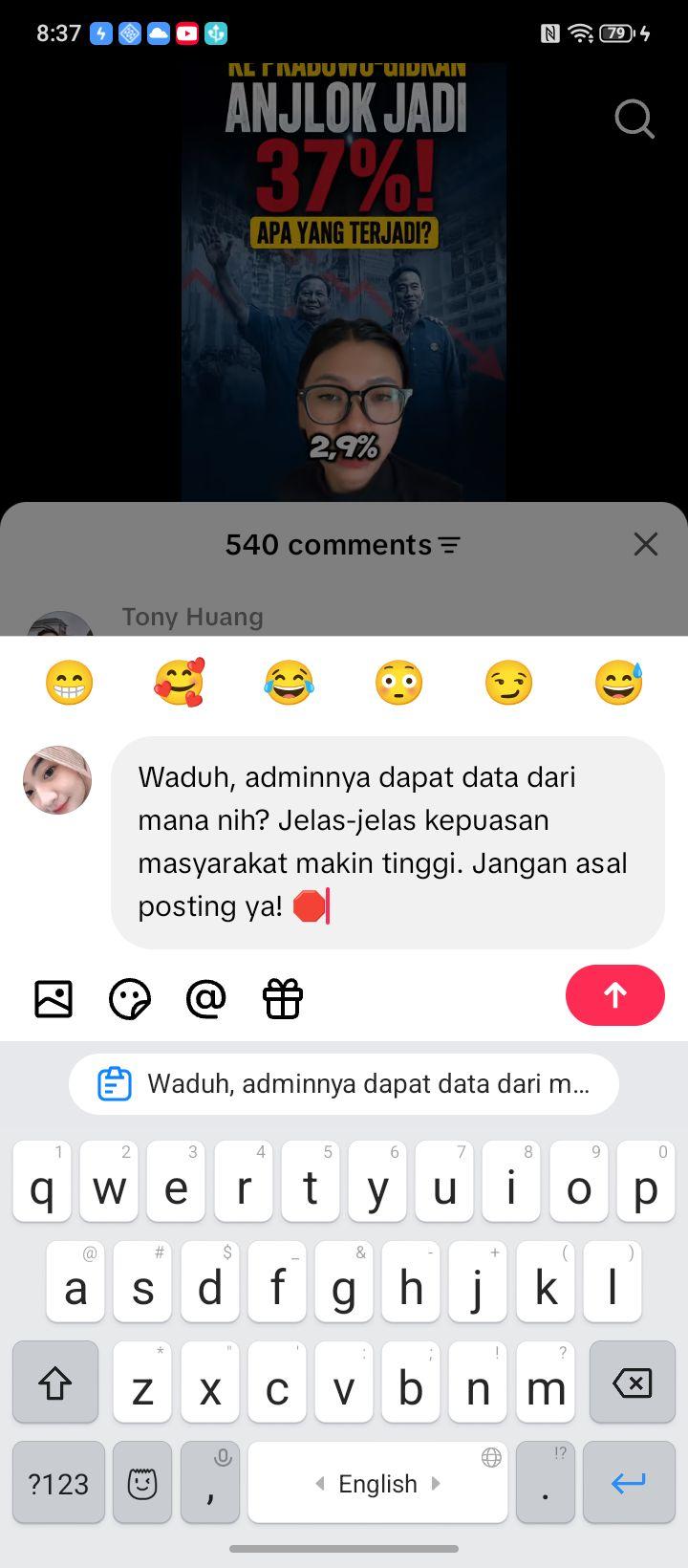Screen dimensions: 688x1568
Task: Mention someone with the @ icon
Action: (205, 999)
